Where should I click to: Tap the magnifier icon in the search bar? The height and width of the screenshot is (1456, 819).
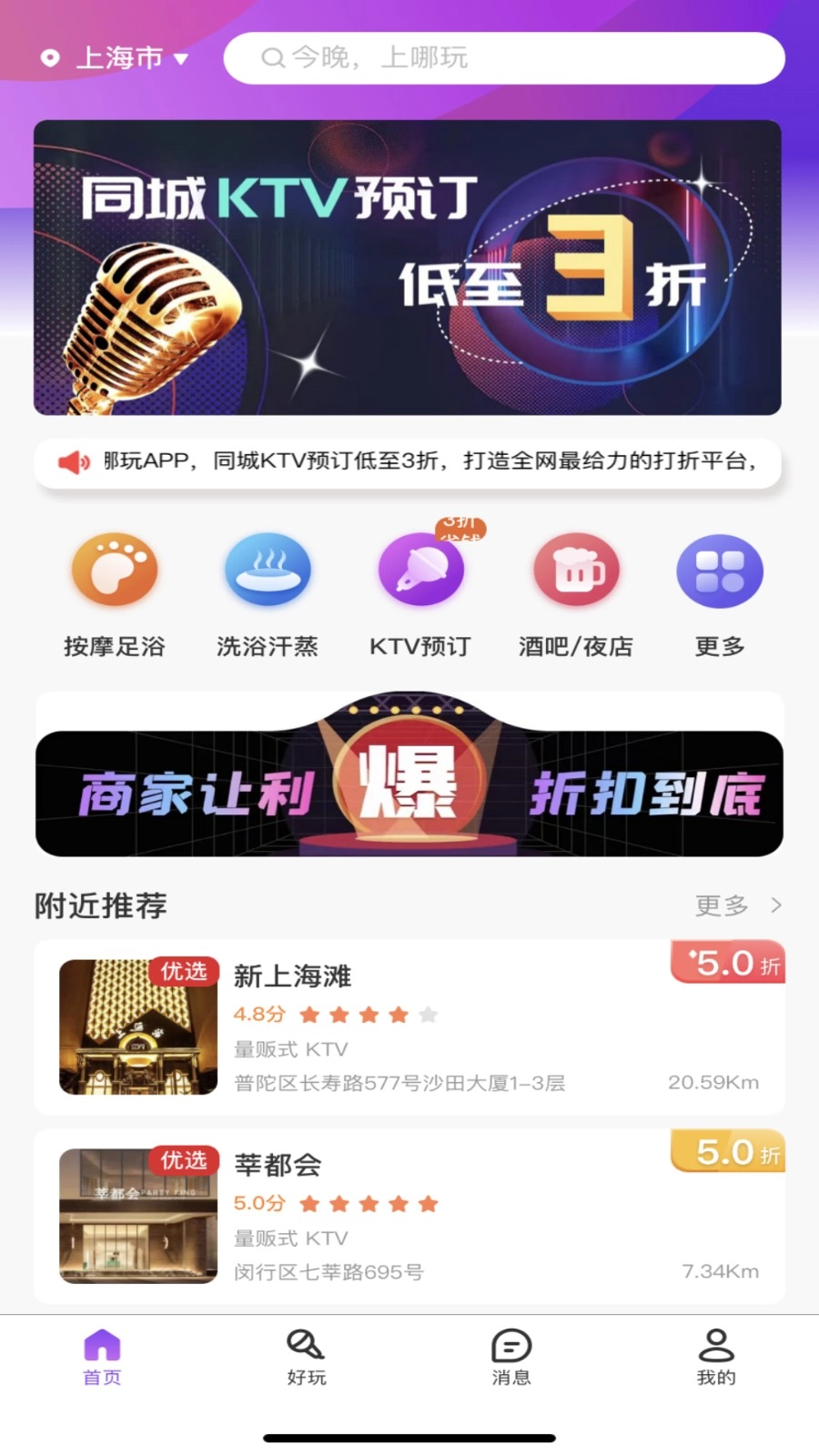[272, 58]
